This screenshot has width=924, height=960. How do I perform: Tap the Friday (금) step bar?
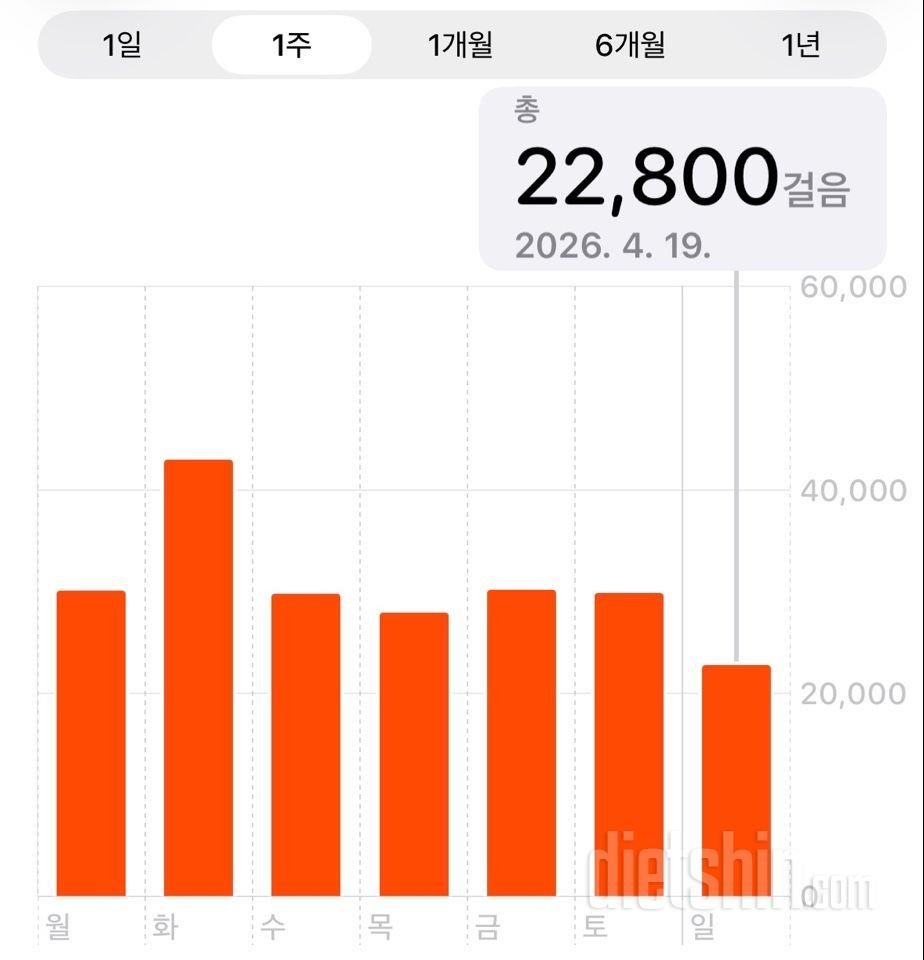[x=520, y=750]
